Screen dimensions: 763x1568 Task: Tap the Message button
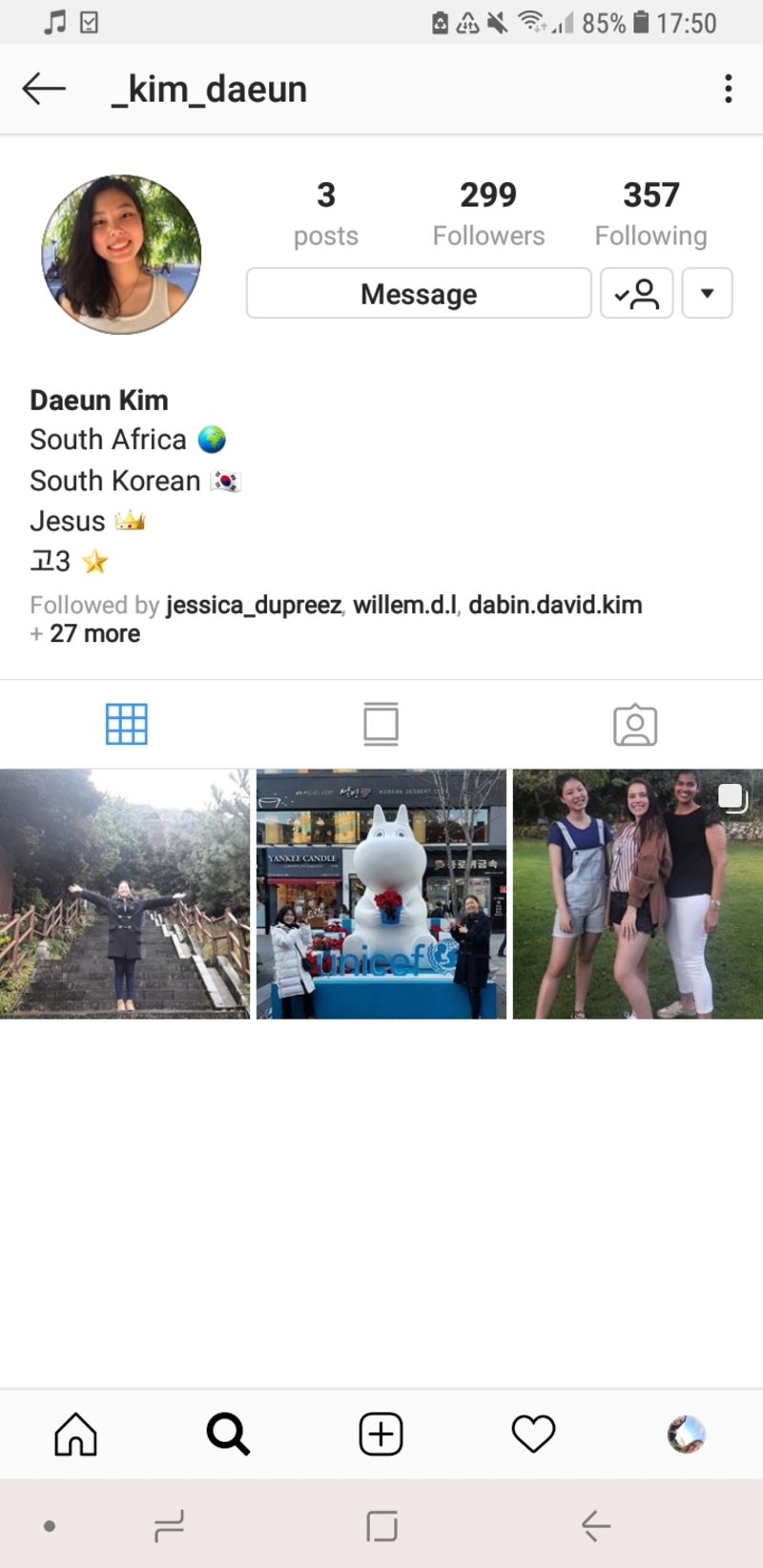pyautogui.click(x=419, y=294)
